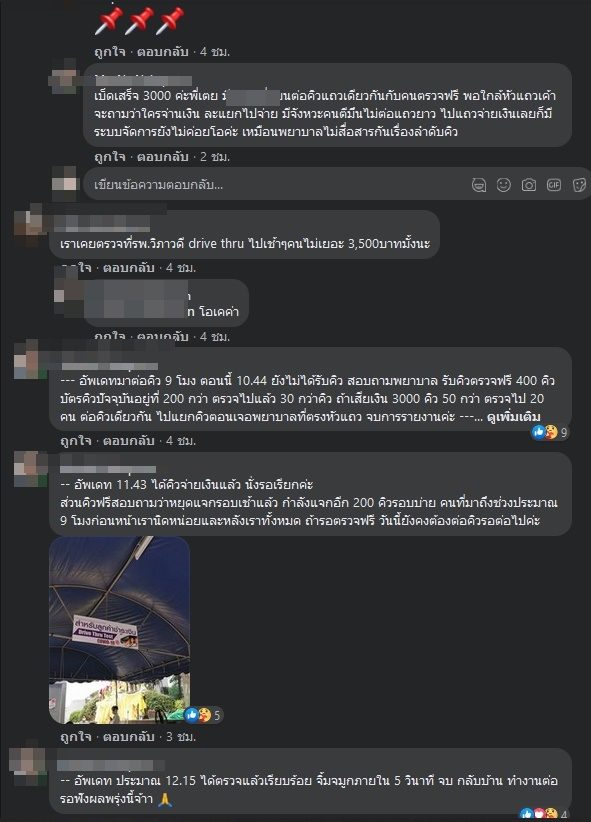Reply to the comment starting เบ็ดเสร็จ 3000

coord(163,157)
